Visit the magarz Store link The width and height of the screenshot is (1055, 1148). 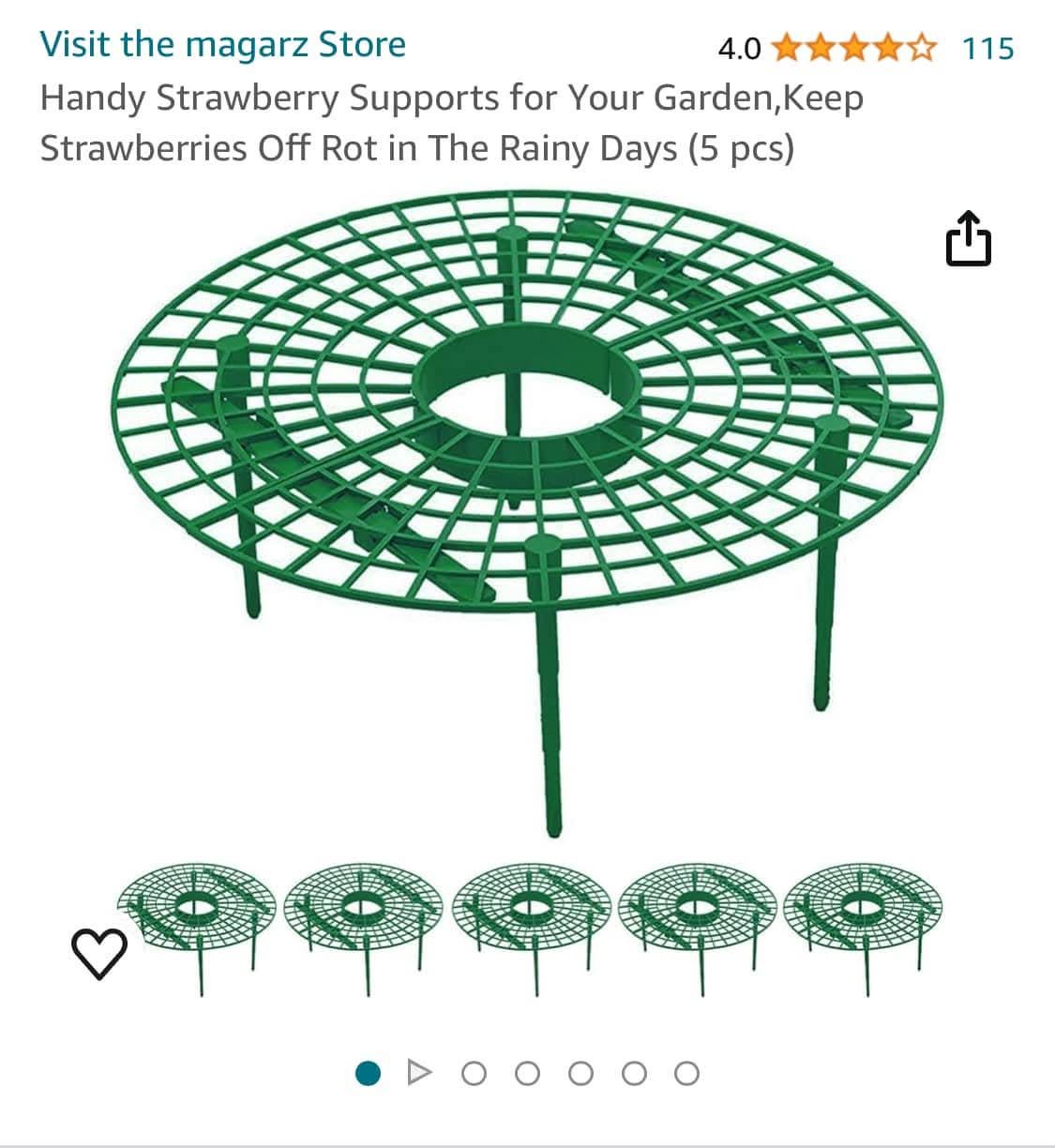point(223,44)
